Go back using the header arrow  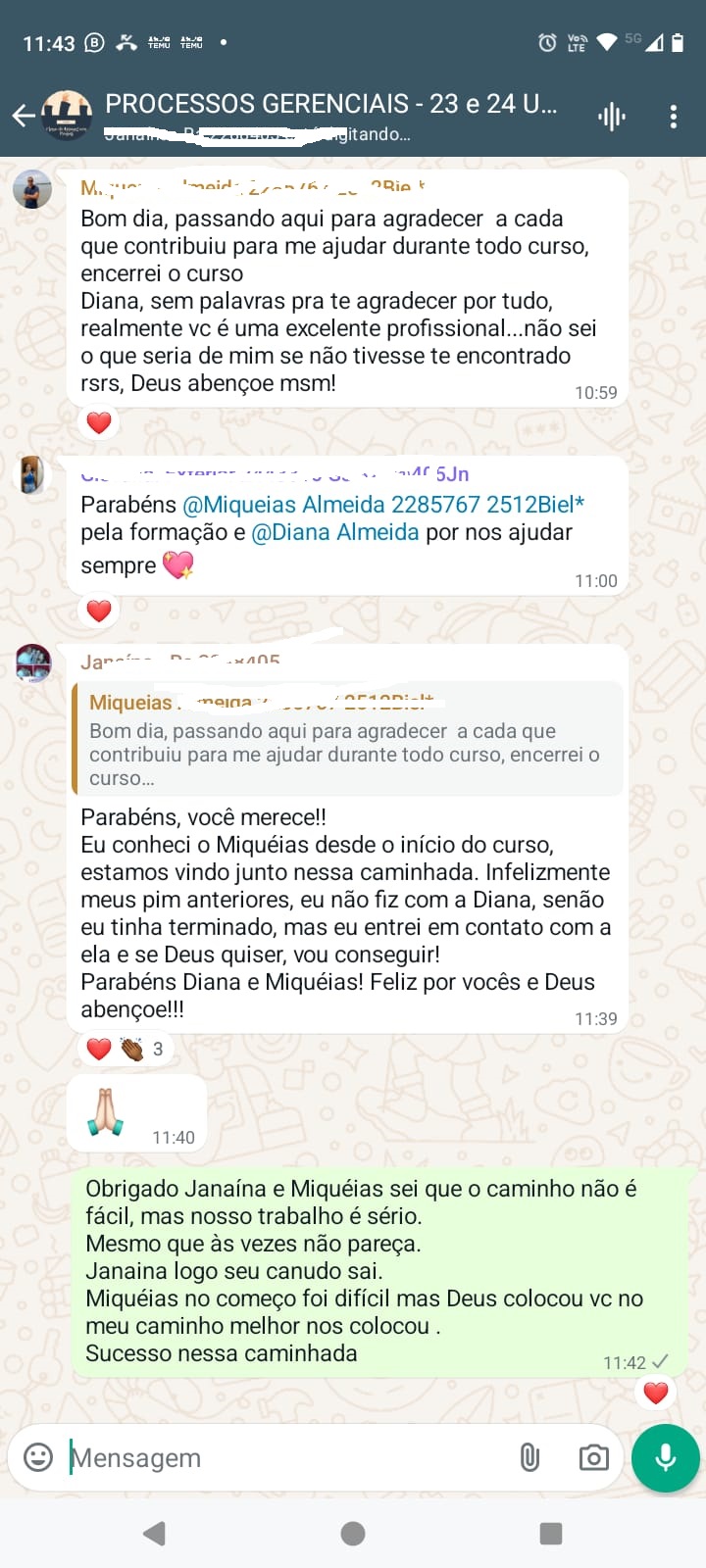[x=24, y=117]
